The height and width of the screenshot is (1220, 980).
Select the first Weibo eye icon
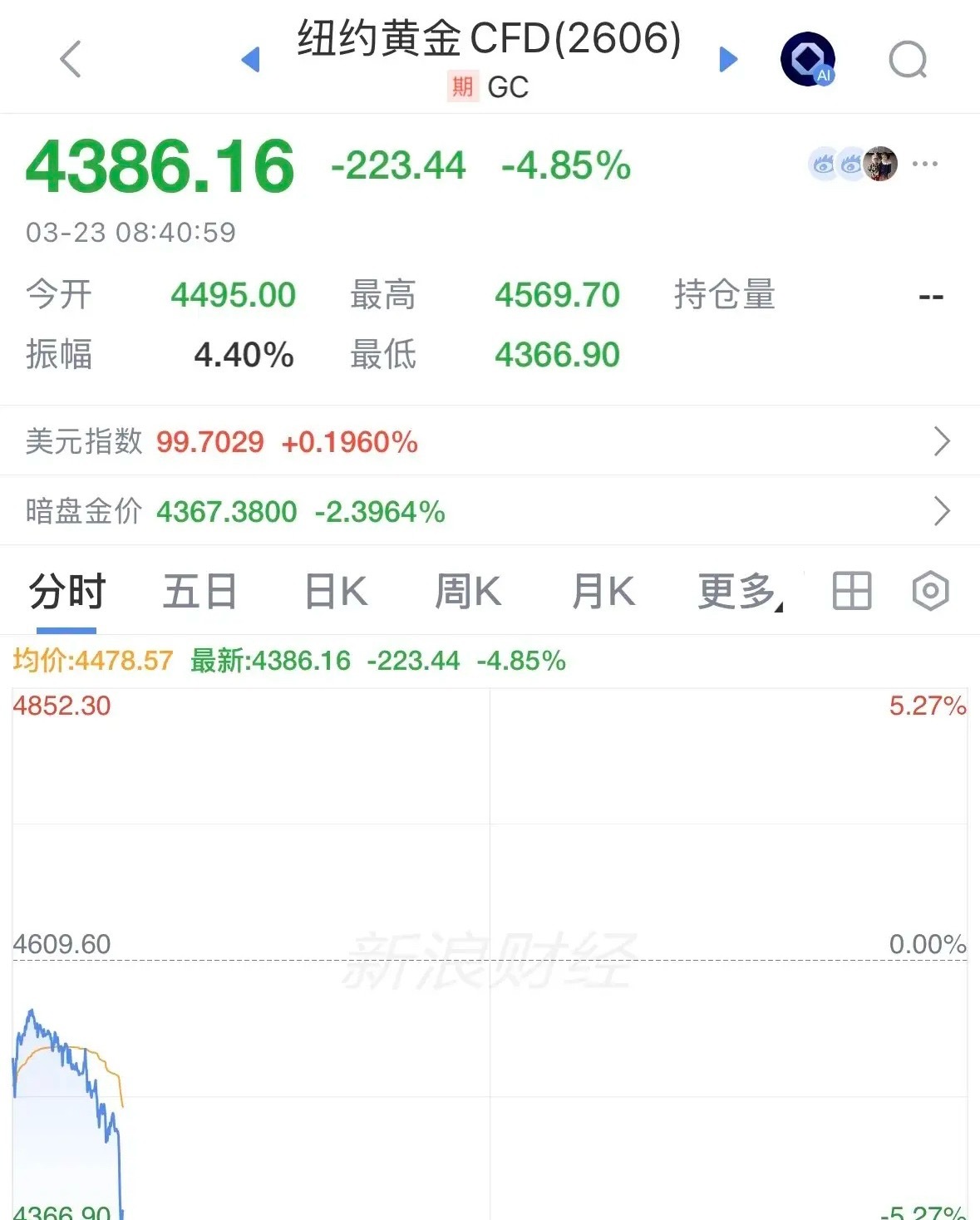click(x=824, y=164)
